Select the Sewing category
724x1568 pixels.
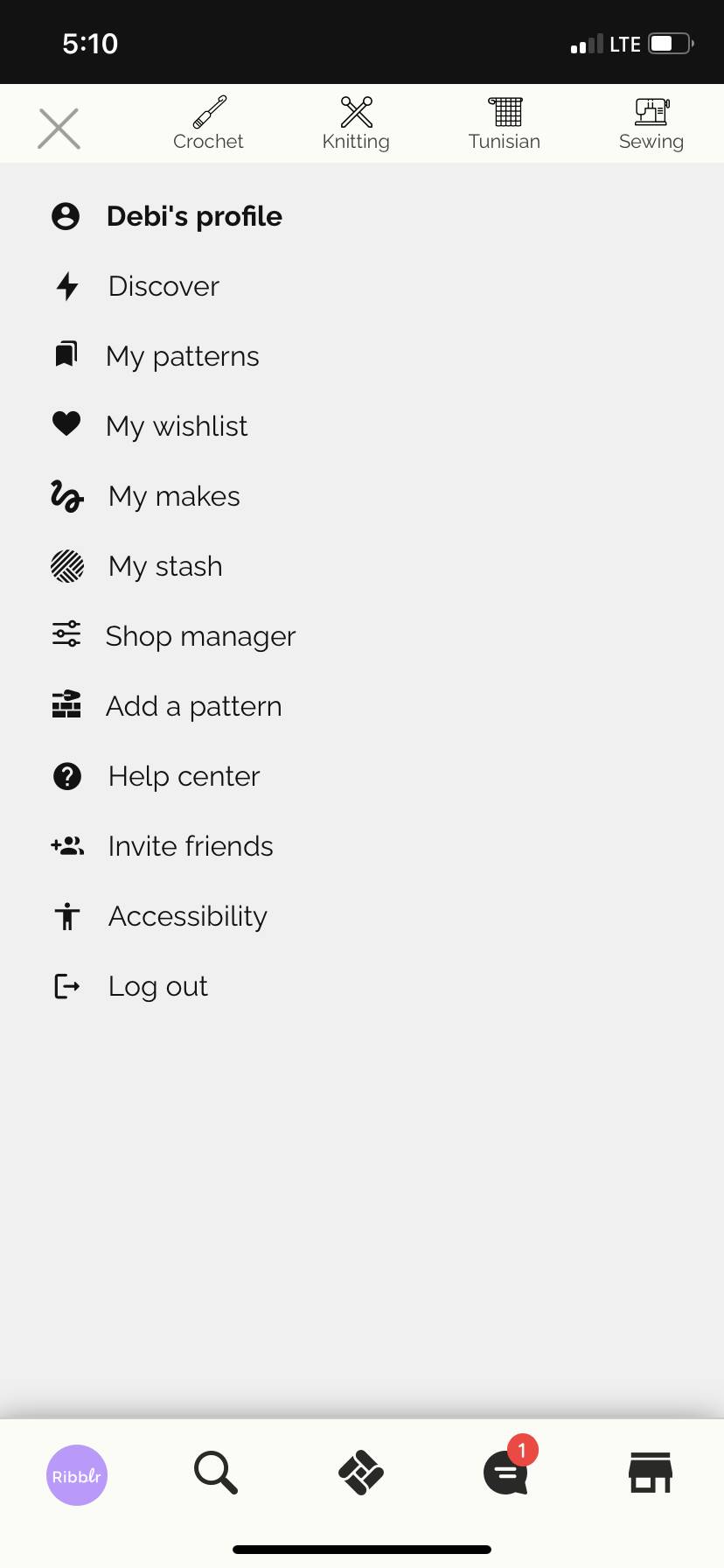click(651, 123)
